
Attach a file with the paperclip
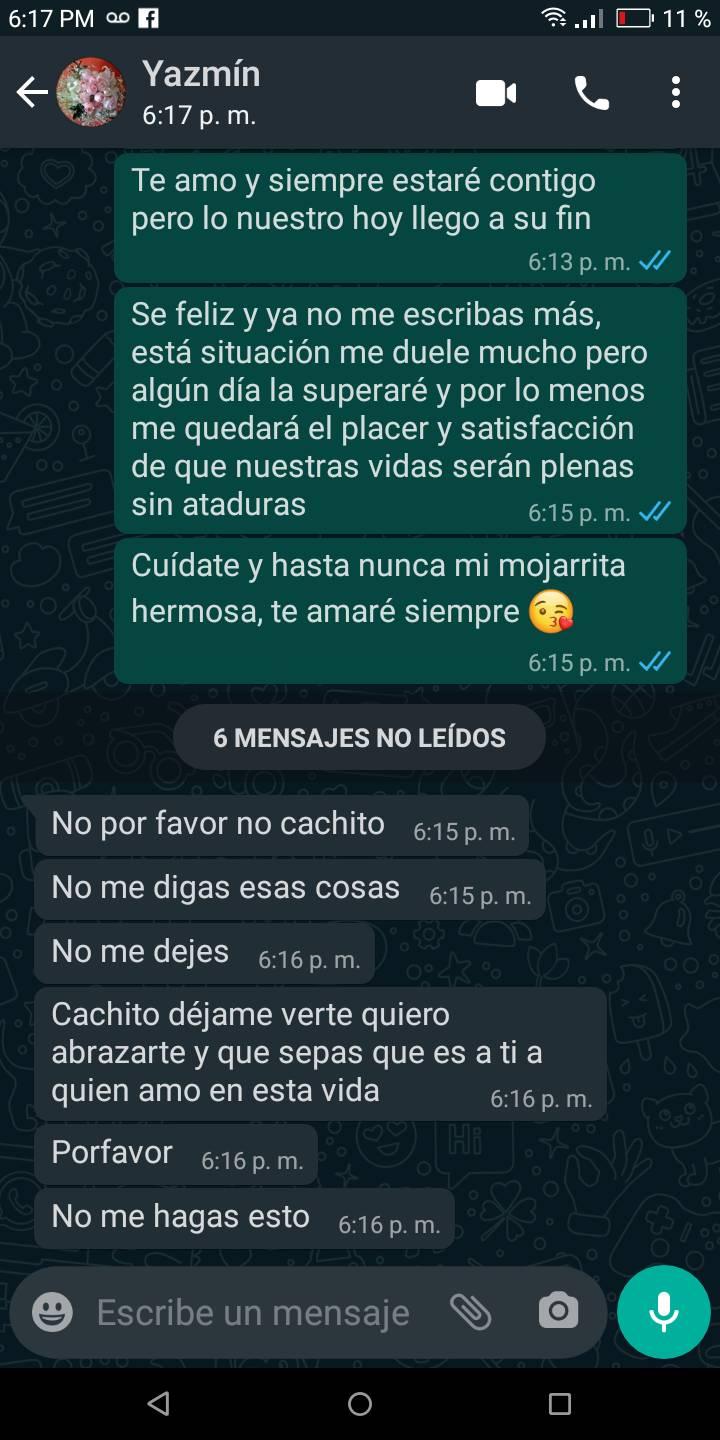(470, 1312)
